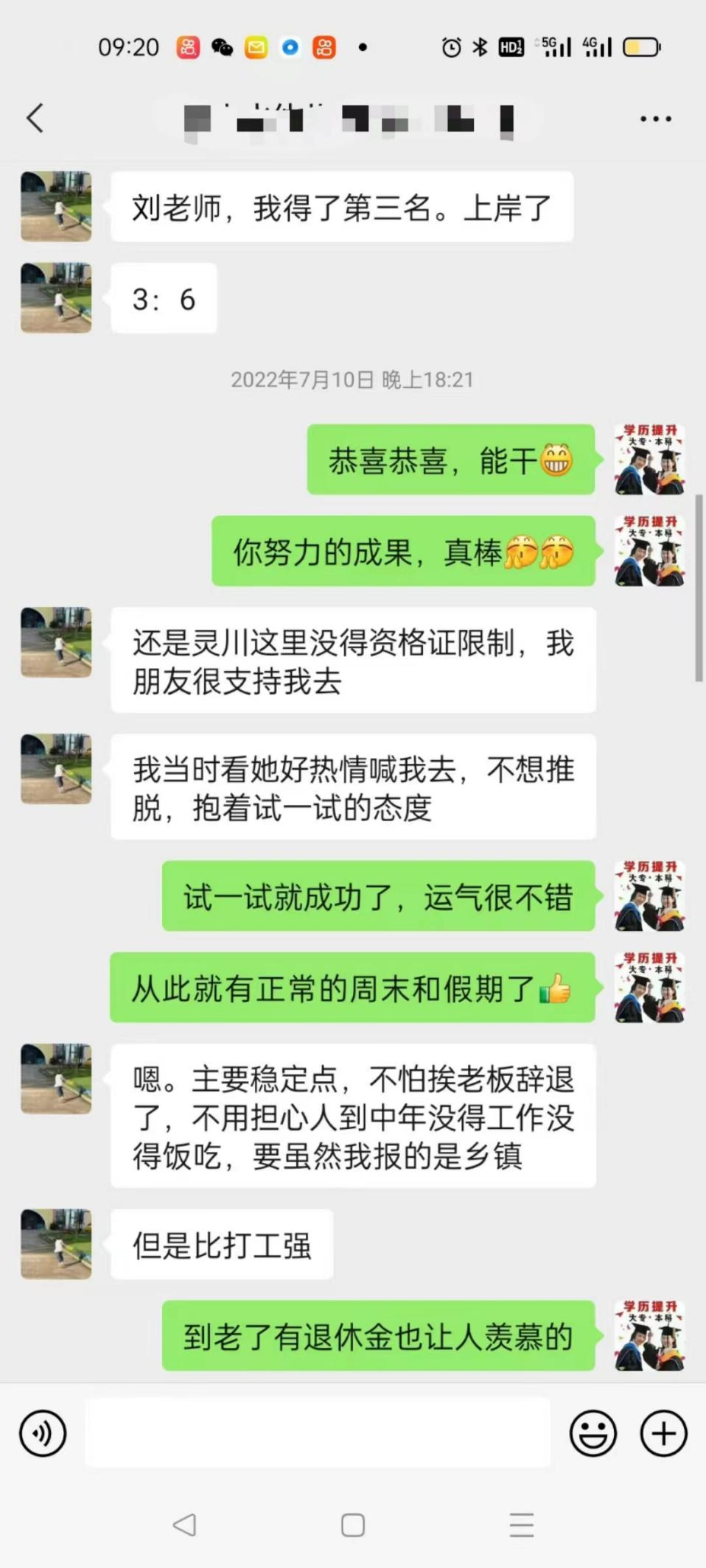Open the chat info overflow menu
The image size is (706, 1568).
click(x=655, y=119)
